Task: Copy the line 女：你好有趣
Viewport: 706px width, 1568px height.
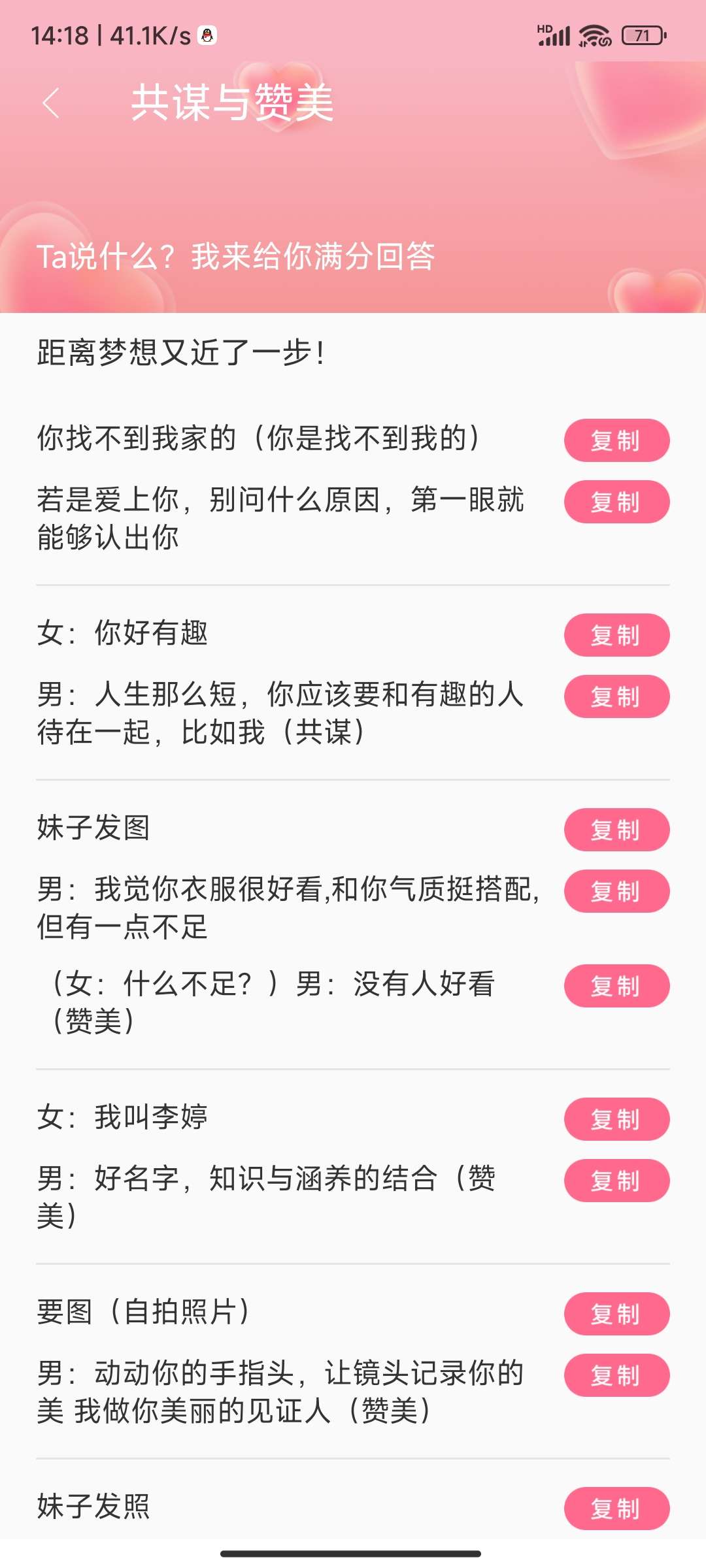Action: pyautogui.click(x=616, y=635)
